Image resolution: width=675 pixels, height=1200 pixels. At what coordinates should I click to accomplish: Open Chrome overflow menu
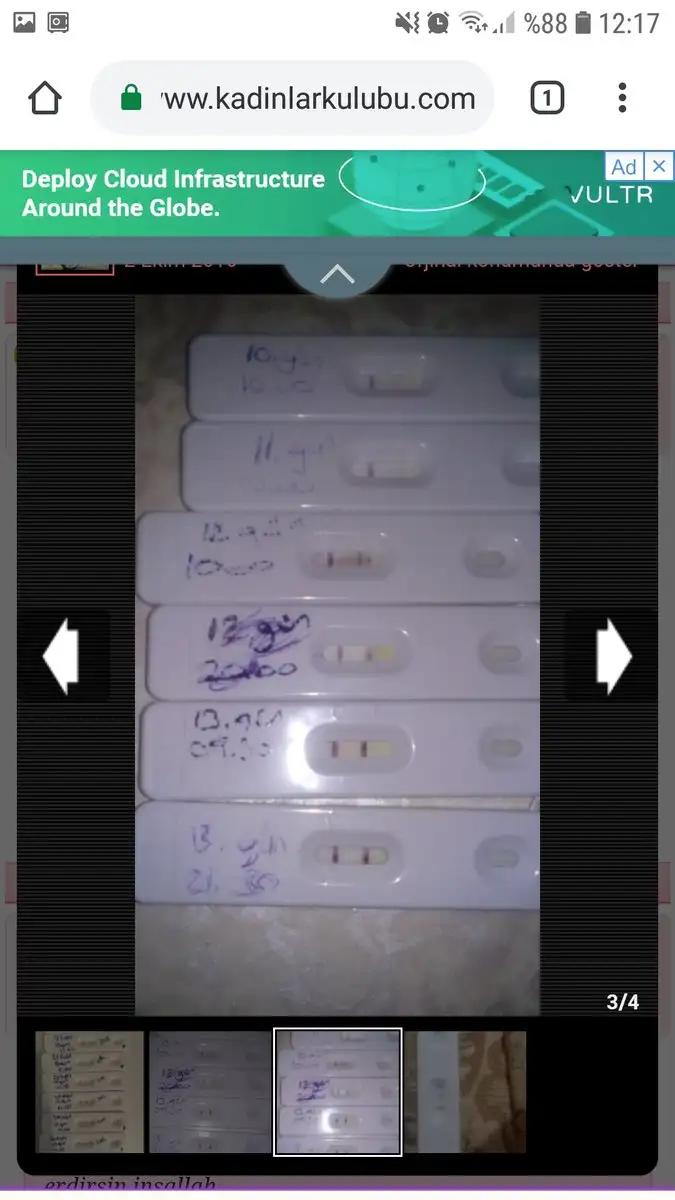pyautogui.click(x=622, y=98)
